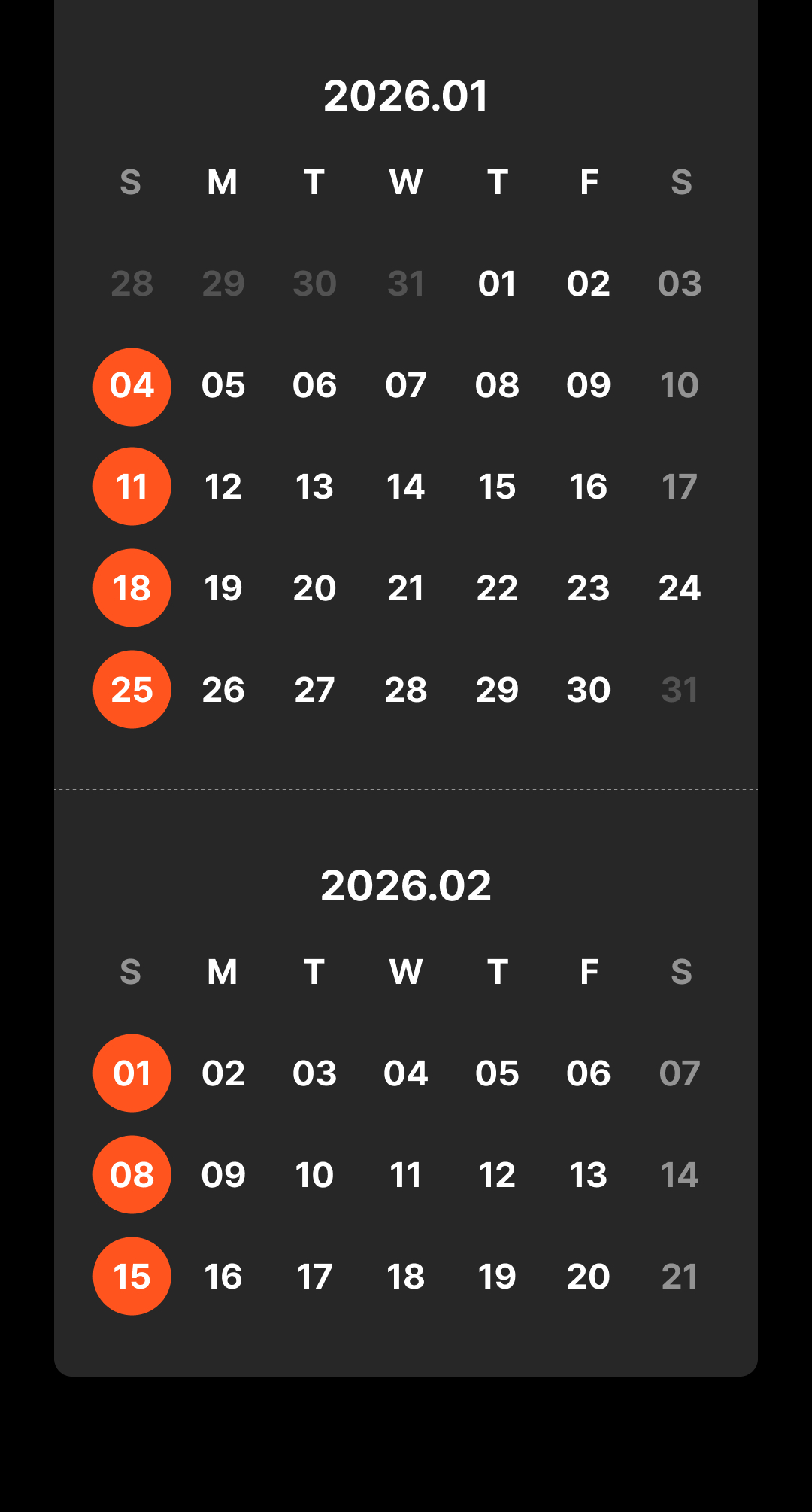Select February 06, 2026
The height and width of the screenshot is (1512, 812).
(589, 1073)
